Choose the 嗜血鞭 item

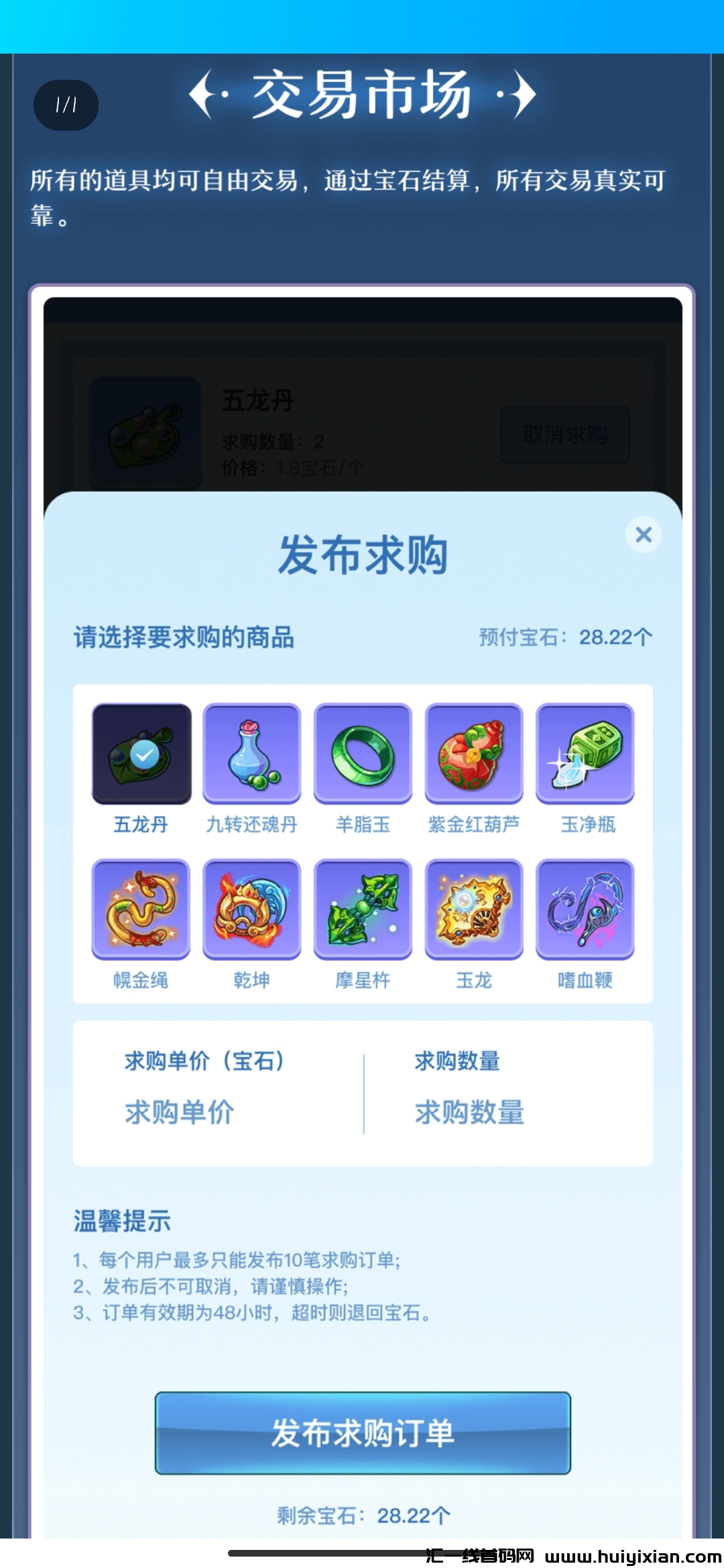tap(585, 909)
